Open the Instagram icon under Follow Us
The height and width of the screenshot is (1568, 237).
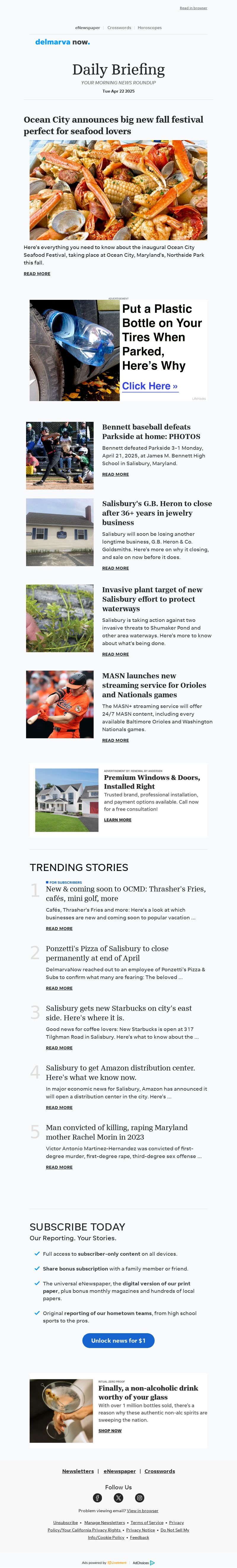[x=140, y=1498]
